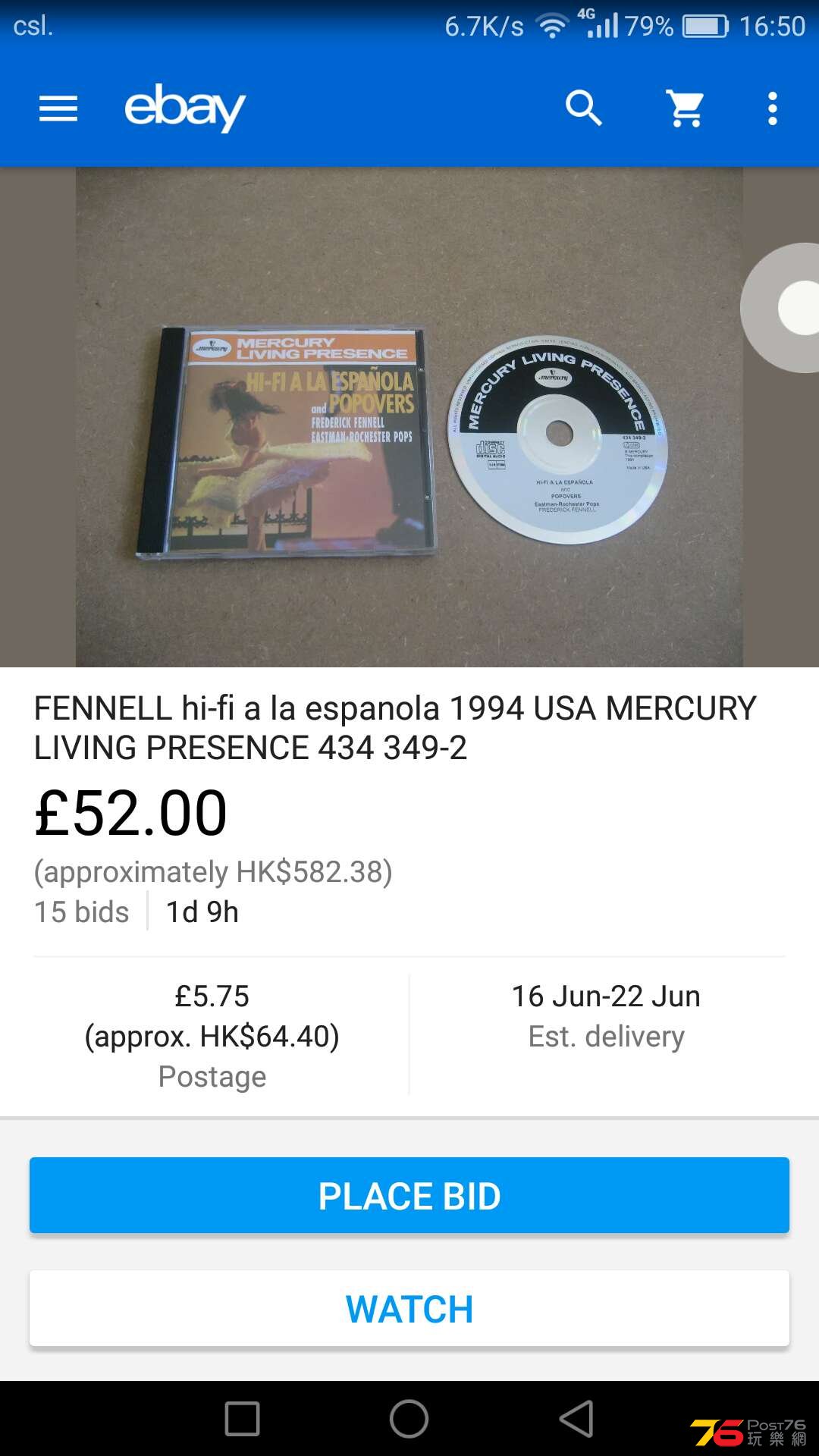Go to the system home screen
The width and height of the screenshot is (819, 1456).
409,1418
